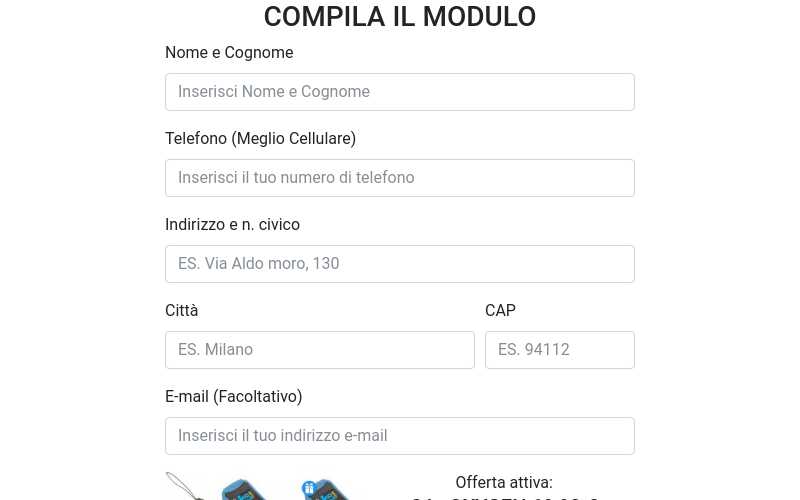Select the Telefono number field

tap(399, 178)
